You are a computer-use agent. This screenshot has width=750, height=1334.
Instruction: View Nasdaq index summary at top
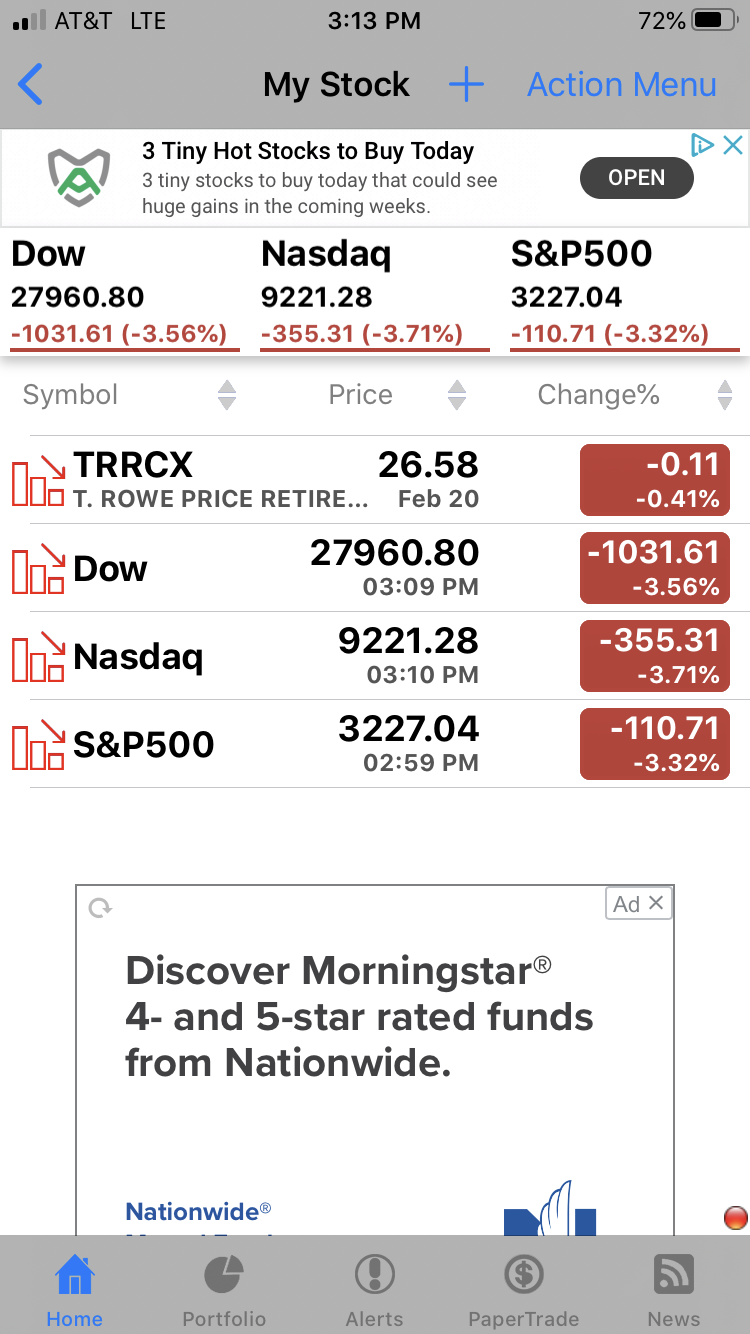point(375,292)
